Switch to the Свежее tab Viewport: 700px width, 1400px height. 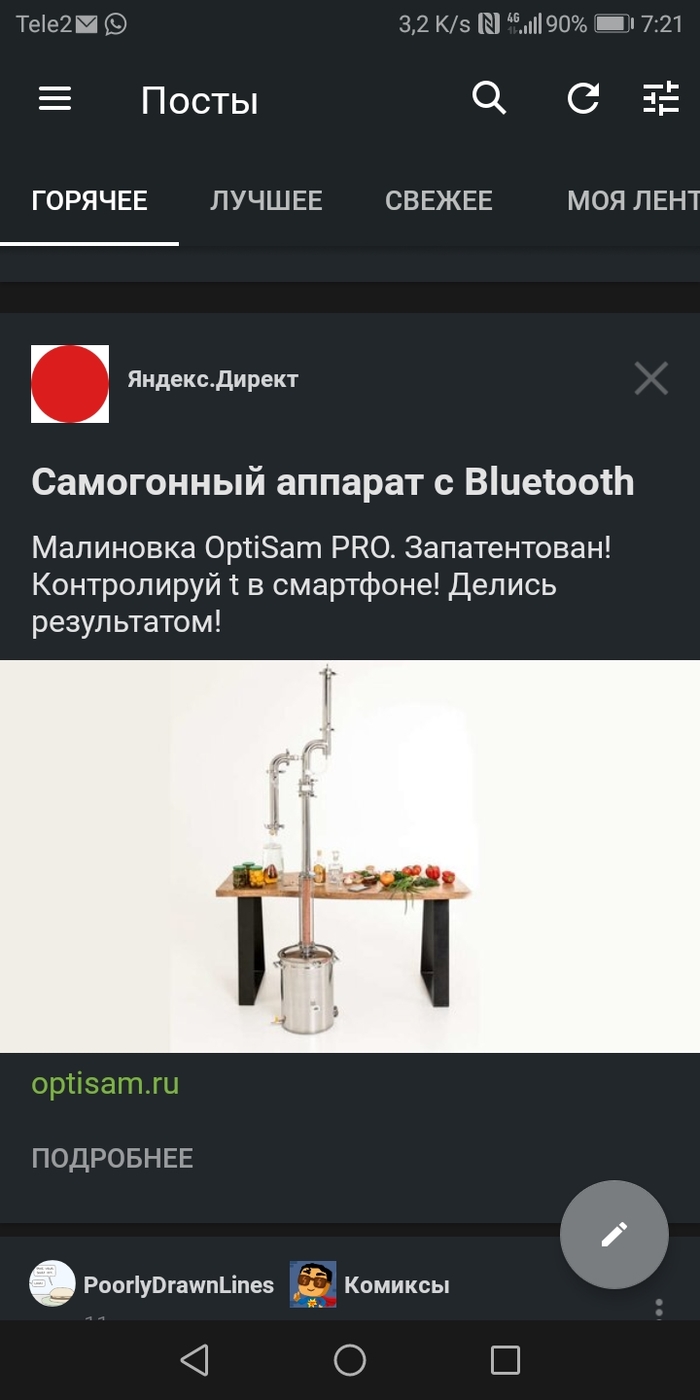[x=438, y=201]
